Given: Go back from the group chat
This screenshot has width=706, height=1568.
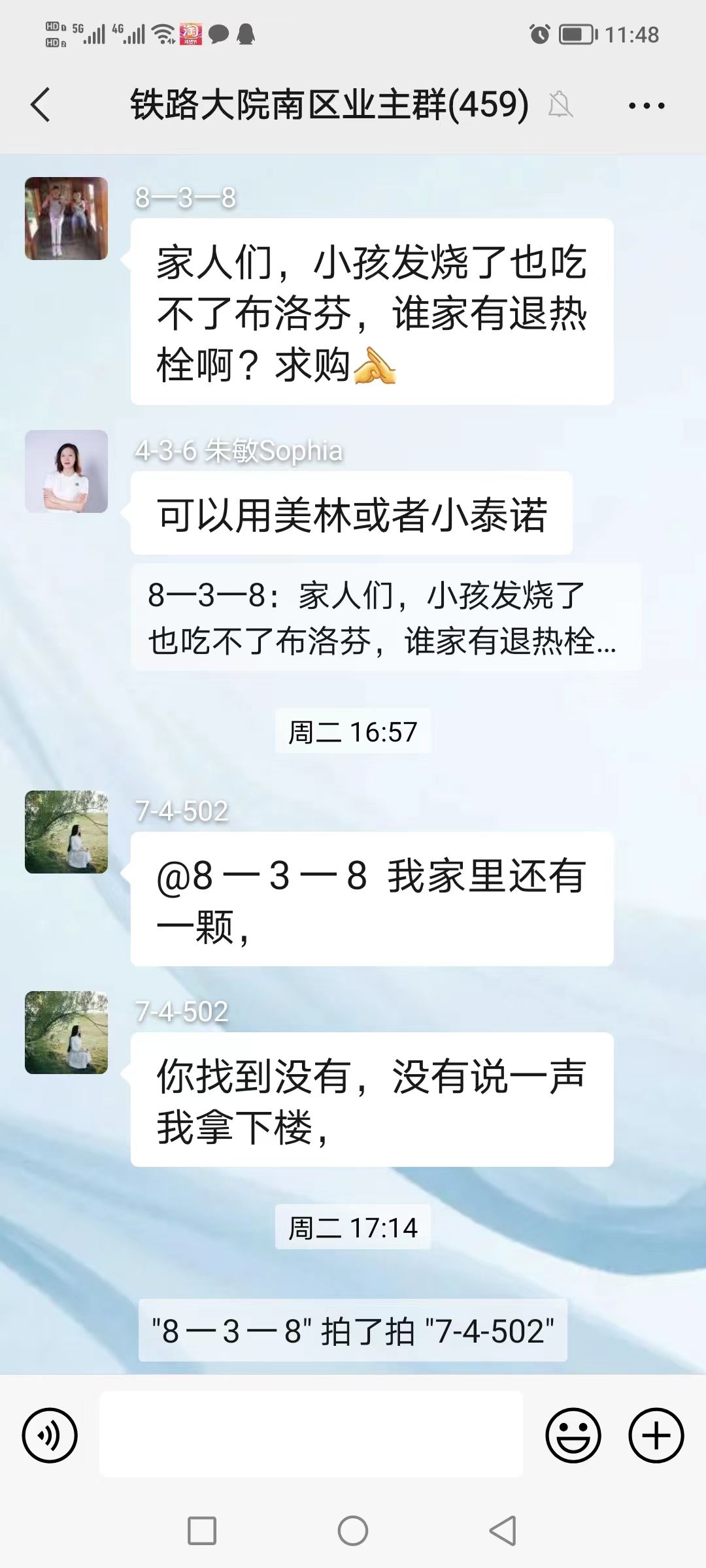Looking at the screenshot, I should pos(41,105).
